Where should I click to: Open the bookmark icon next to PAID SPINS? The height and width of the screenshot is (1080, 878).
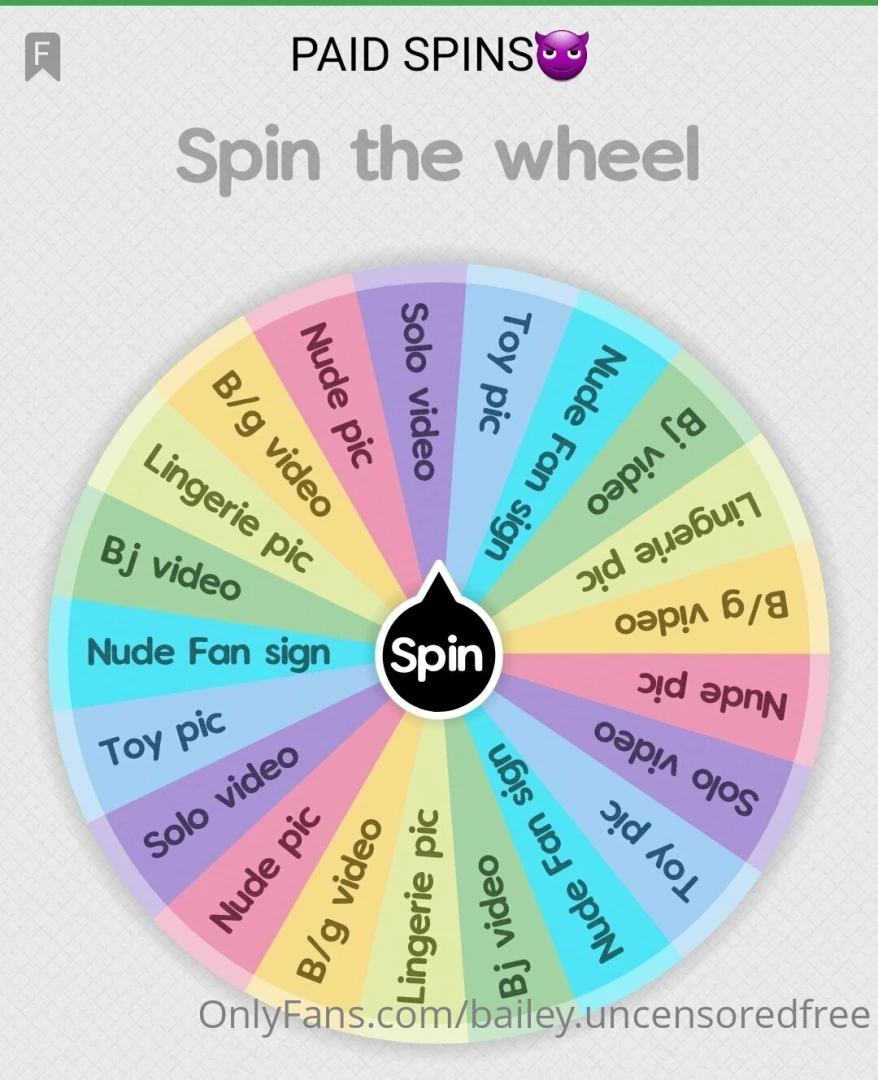(x=42, y=55)
